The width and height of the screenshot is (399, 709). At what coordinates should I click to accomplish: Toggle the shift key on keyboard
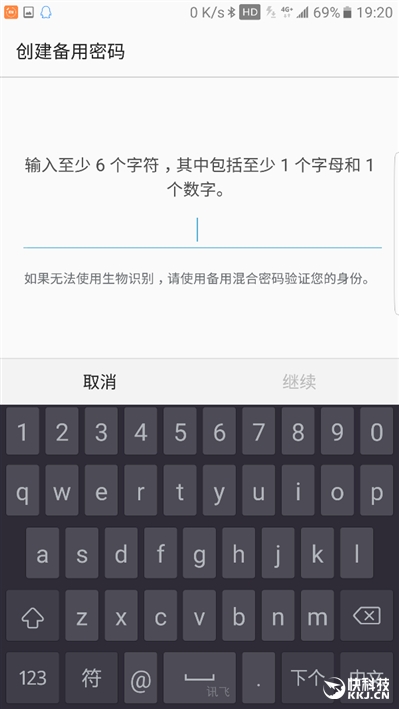tap(32, 615)
